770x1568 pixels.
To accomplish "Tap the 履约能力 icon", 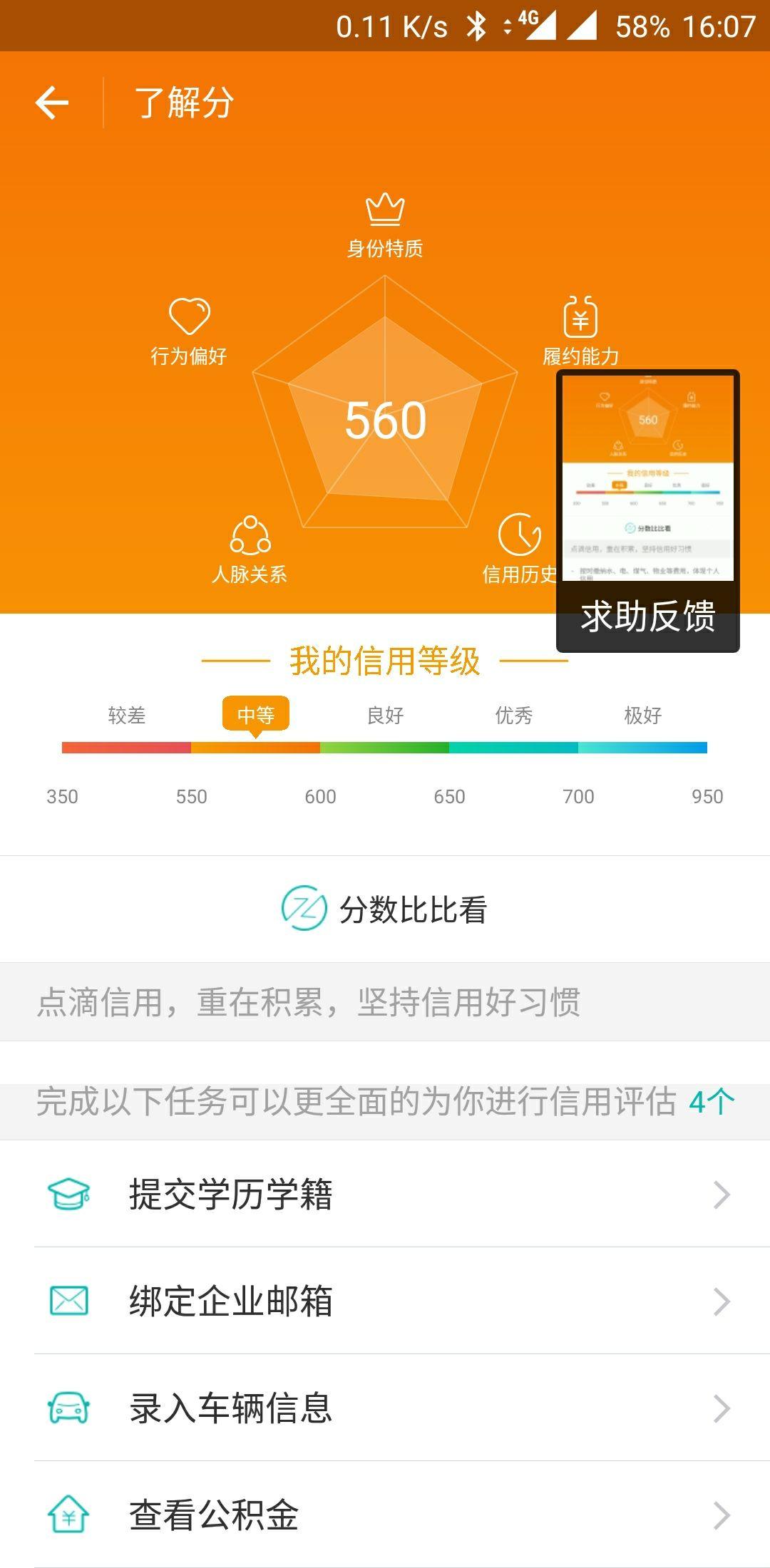I will tap(580, 316).
